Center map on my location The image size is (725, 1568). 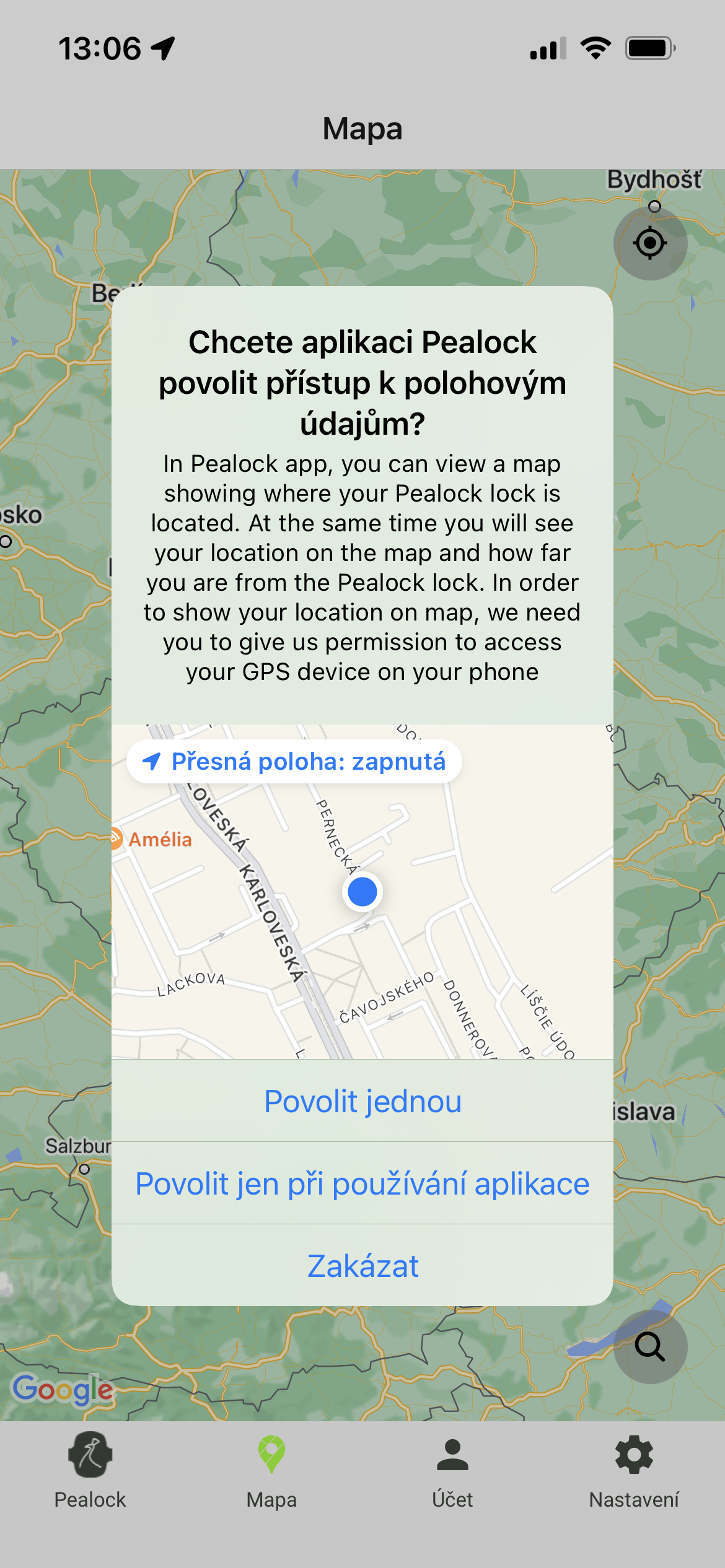pyautogui.click(x=650, y=243)
